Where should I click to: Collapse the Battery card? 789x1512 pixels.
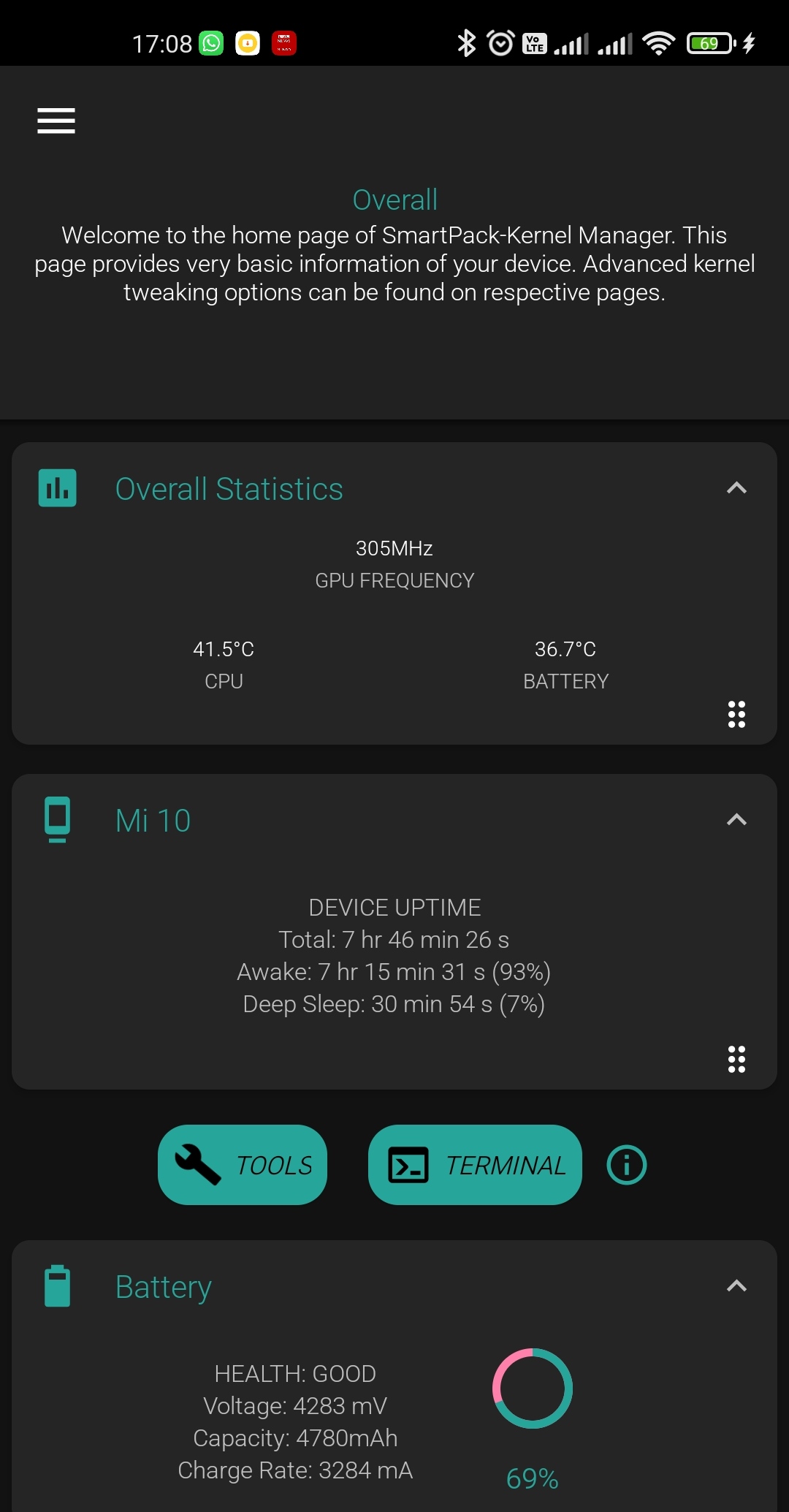[736, 1286]
